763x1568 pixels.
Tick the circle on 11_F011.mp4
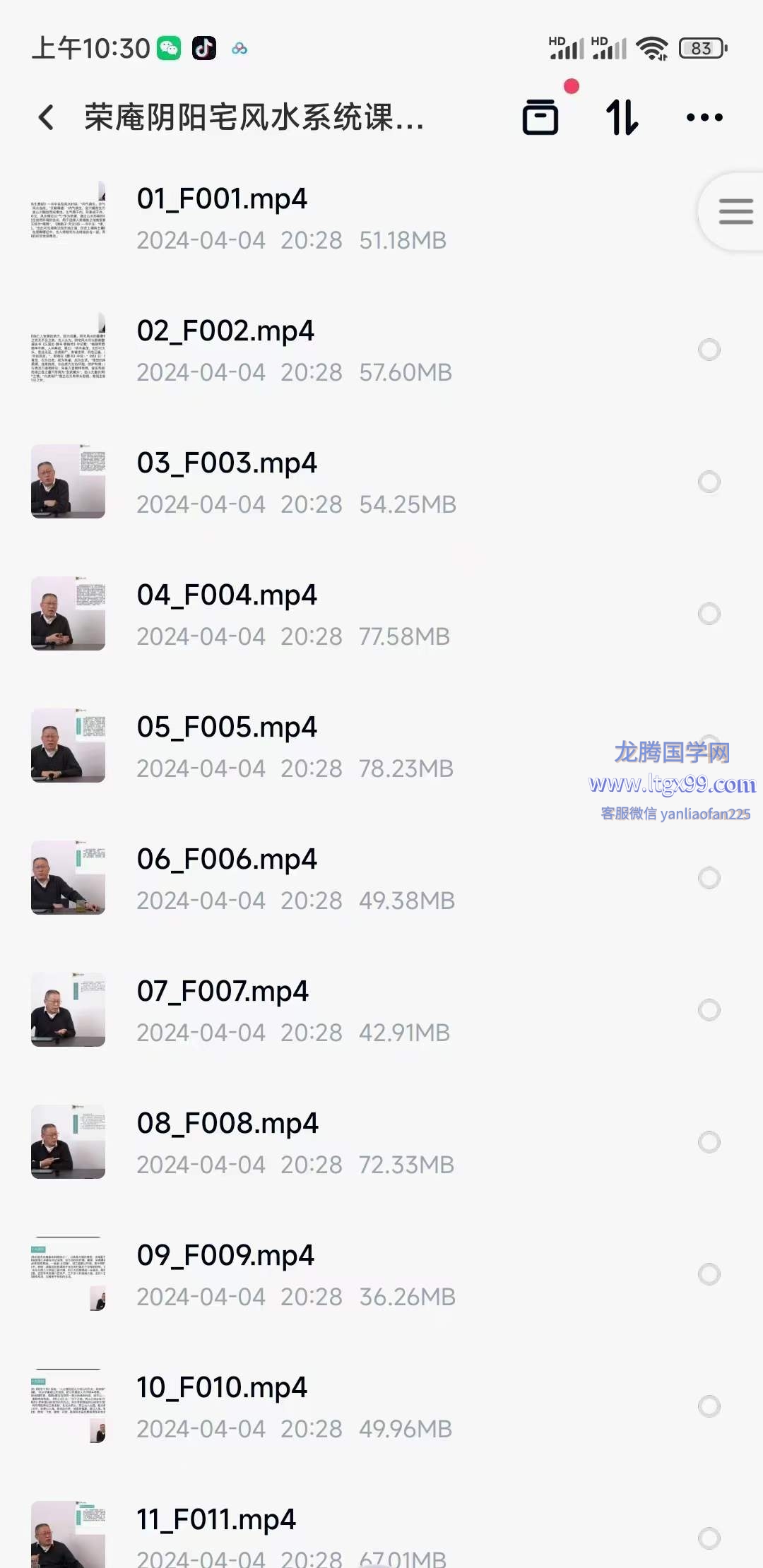point(709,1538)
